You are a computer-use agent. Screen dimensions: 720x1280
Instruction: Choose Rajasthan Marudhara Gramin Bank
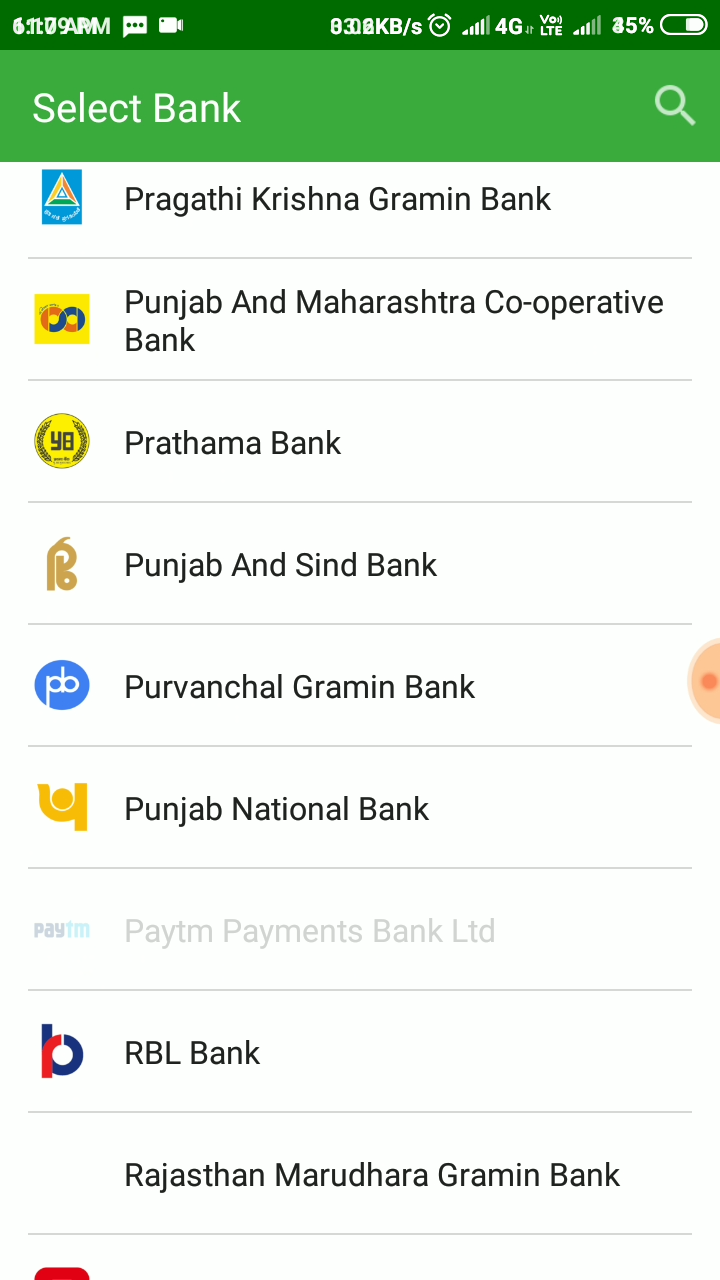tap(360, 1174)
